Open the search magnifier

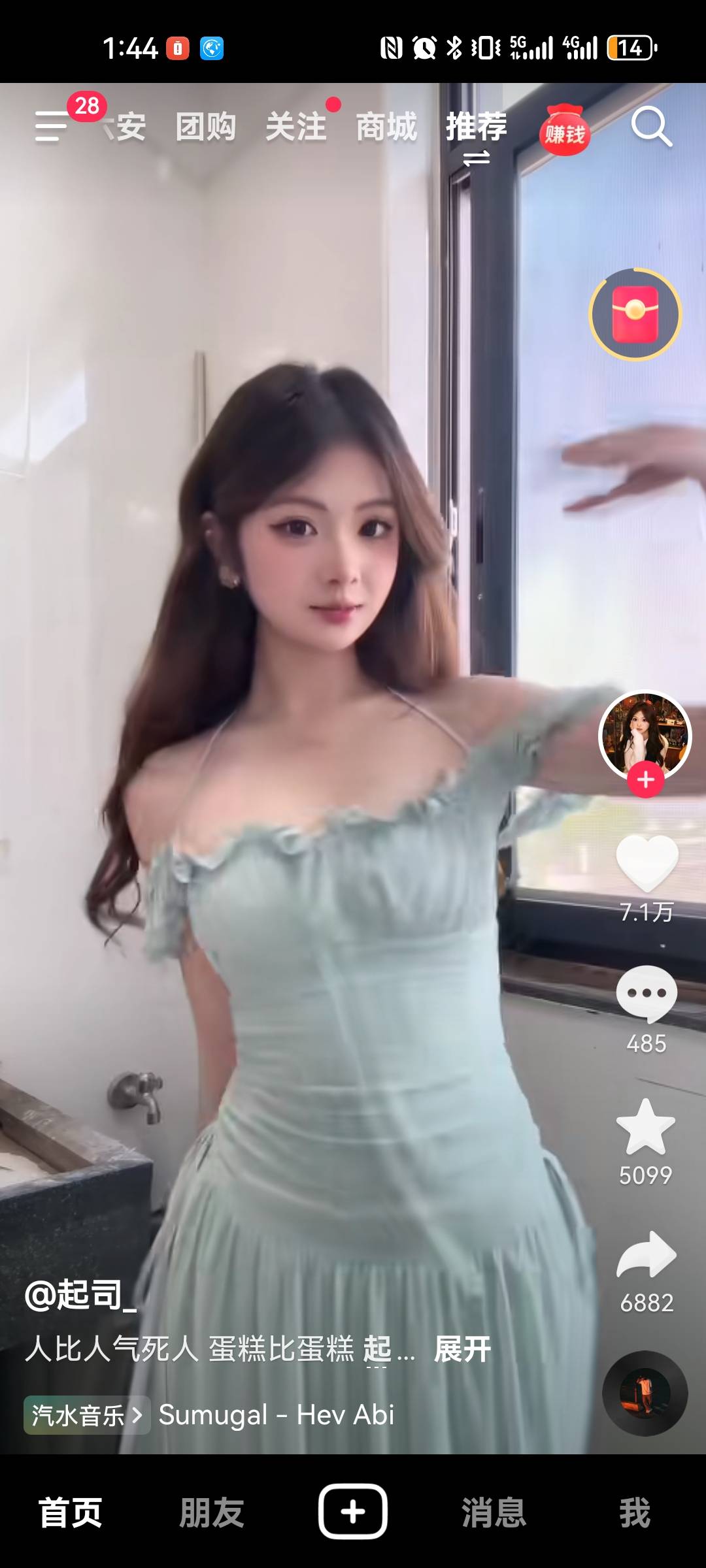(x=651, y=127)
